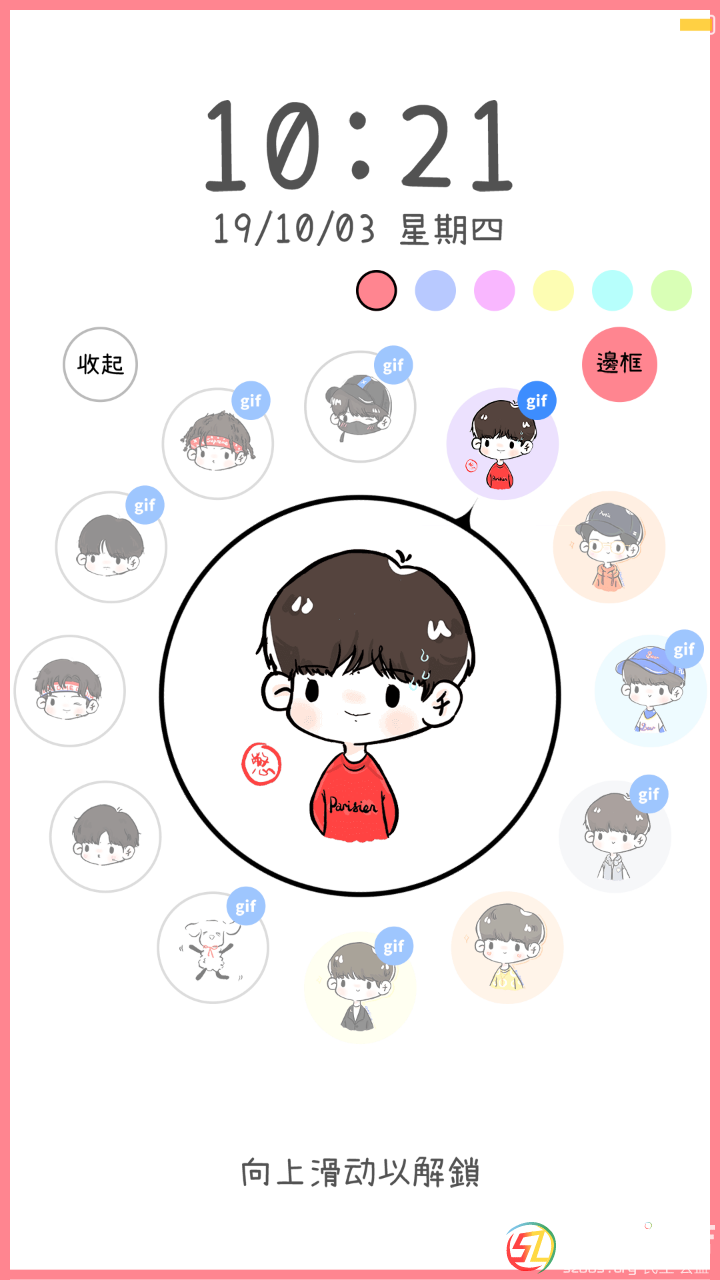Viewport: 720px width, 1280px height.
Task: Choose the blue-cap gif avatar
Action: point(650,690)
